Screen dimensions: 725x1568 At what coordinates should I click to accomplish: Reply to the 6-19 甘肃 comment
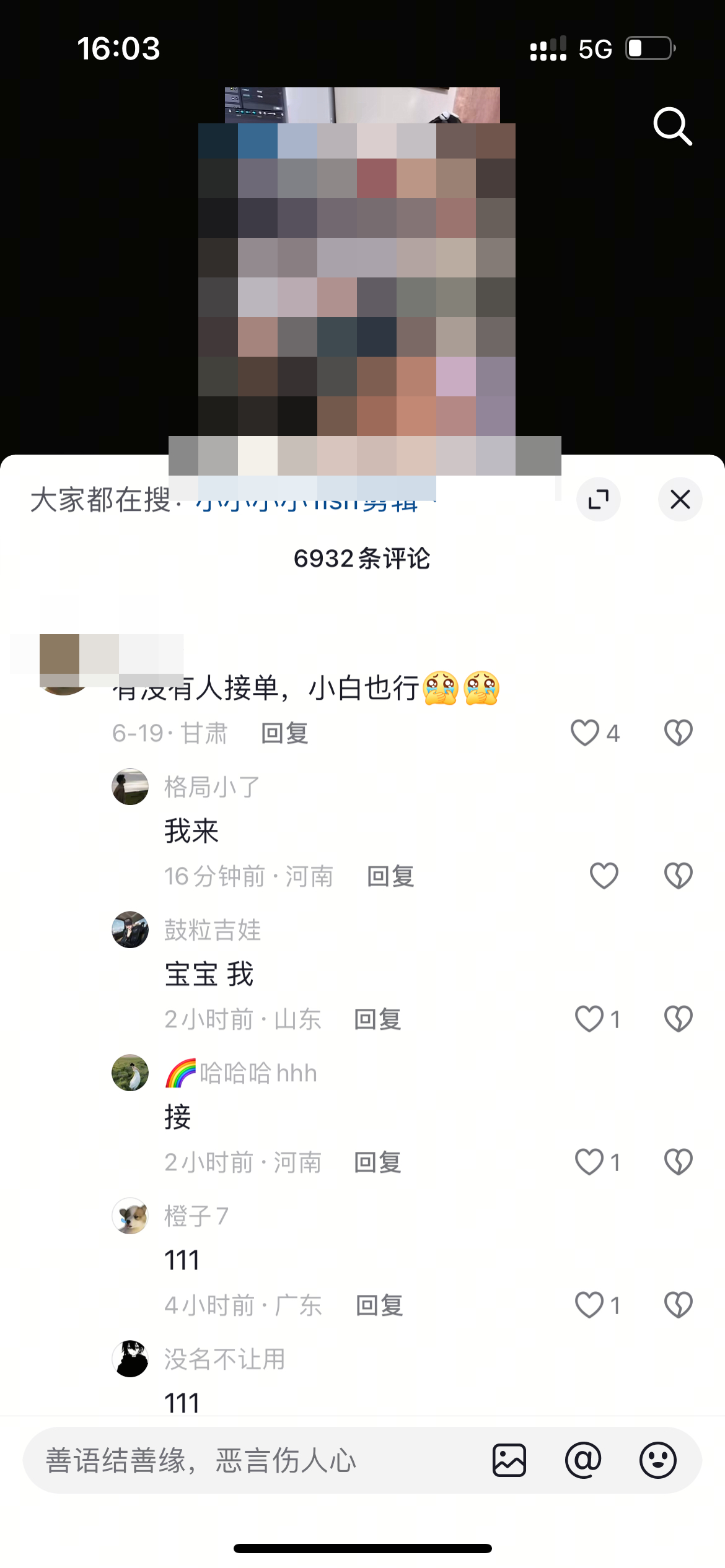coord(284,733)
